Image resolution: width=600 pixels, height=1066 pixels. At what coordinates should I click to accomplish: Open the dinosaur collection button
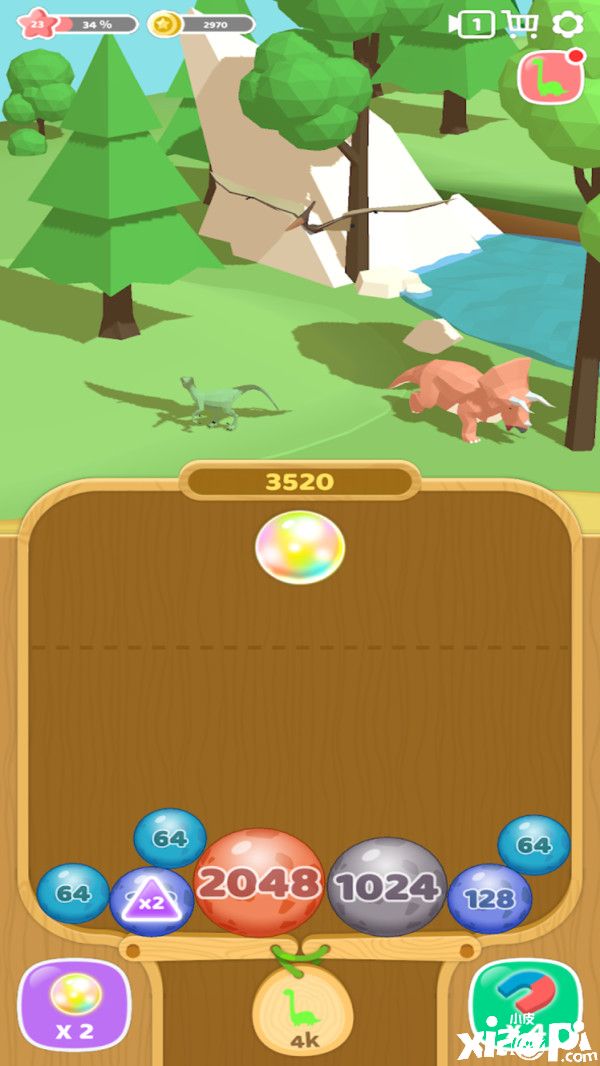551,77
